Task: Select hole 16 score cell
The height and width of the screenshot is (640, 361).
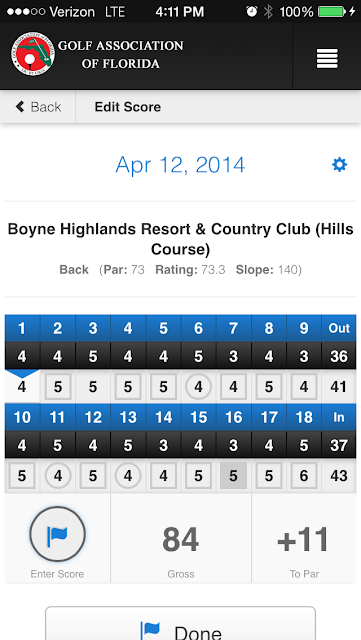Action: pyautogui.click(x=234, y=476)
